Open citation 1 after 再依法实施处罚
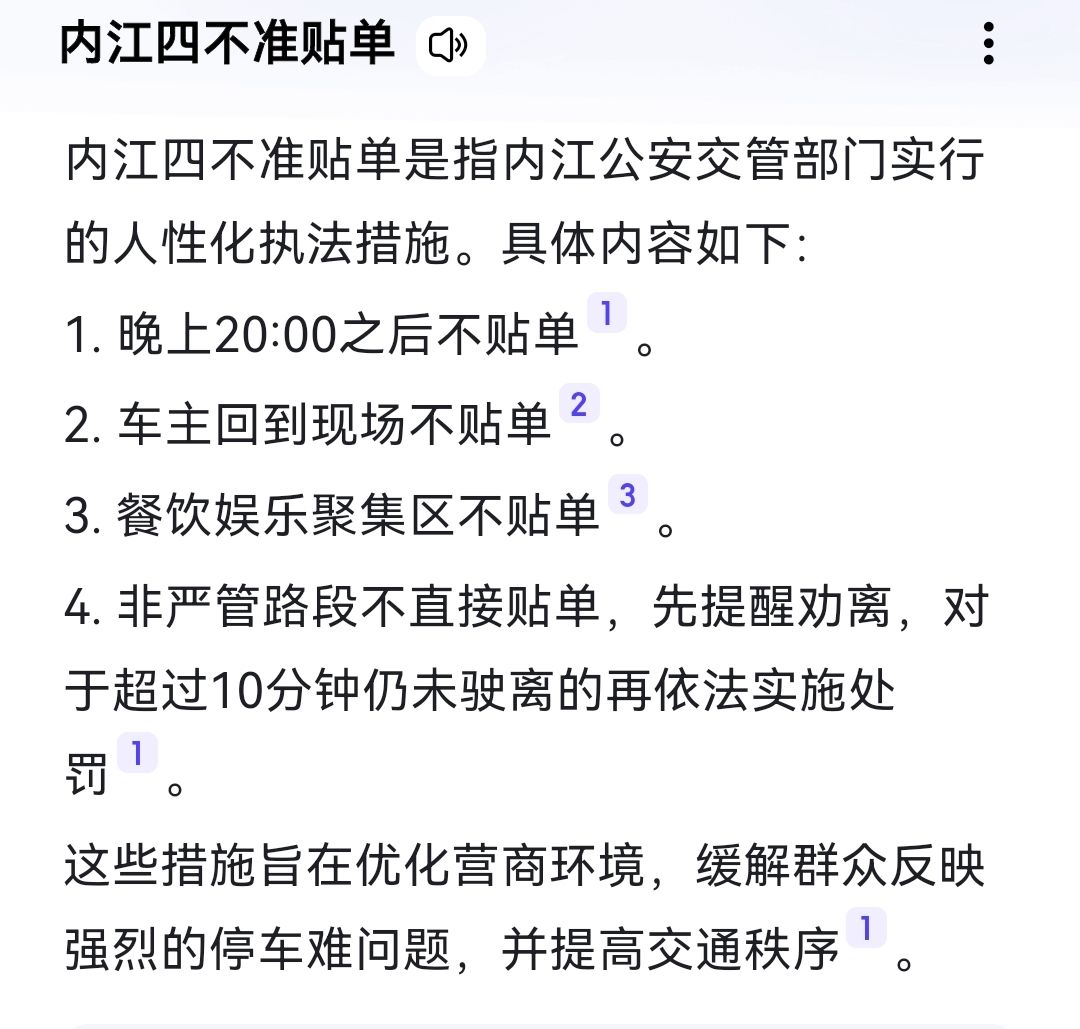This screenshot has width=1080, height=1029. click(137, 753)
